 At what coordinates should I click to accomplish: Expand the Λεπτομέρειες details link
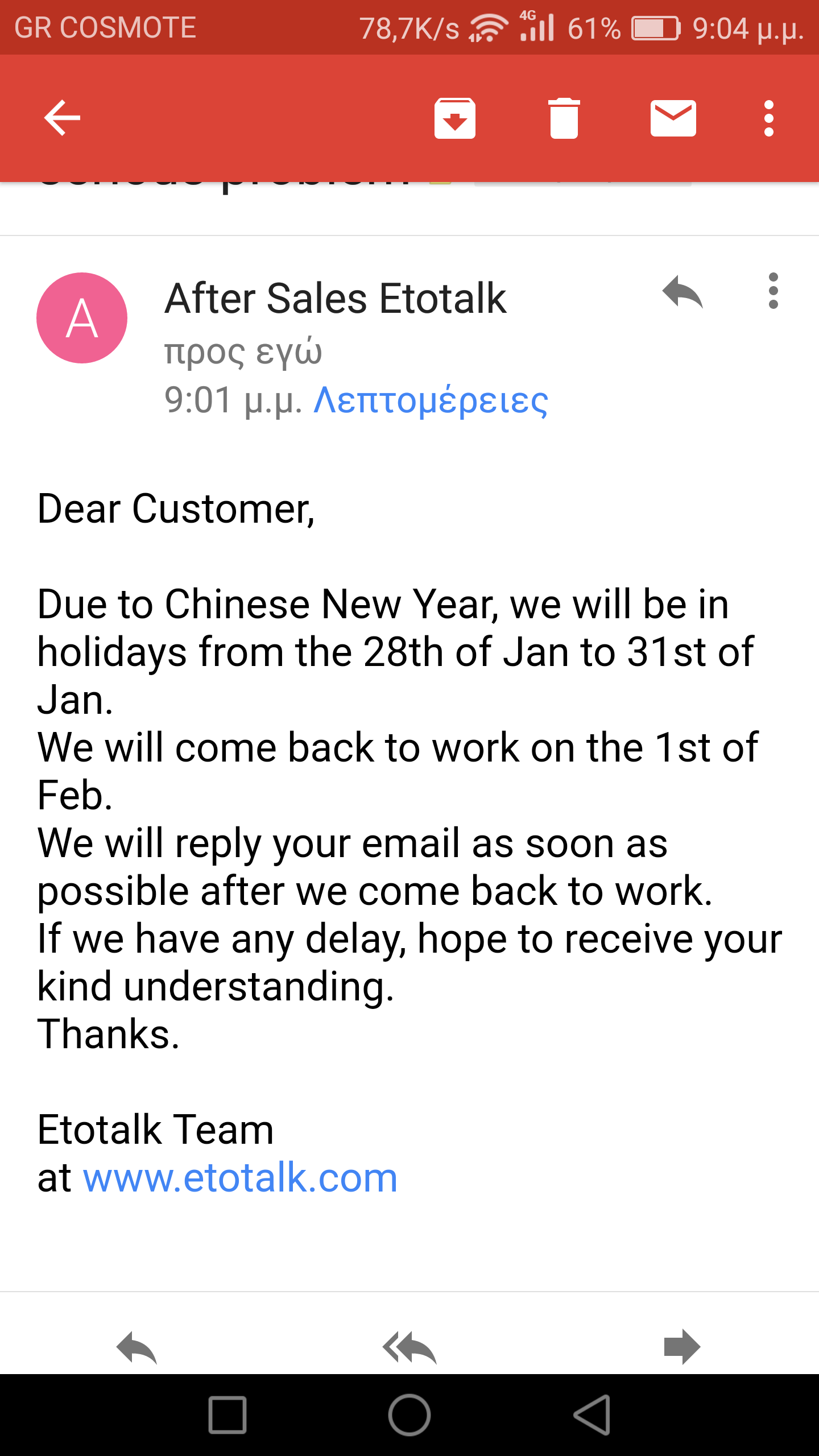(431, 400)
